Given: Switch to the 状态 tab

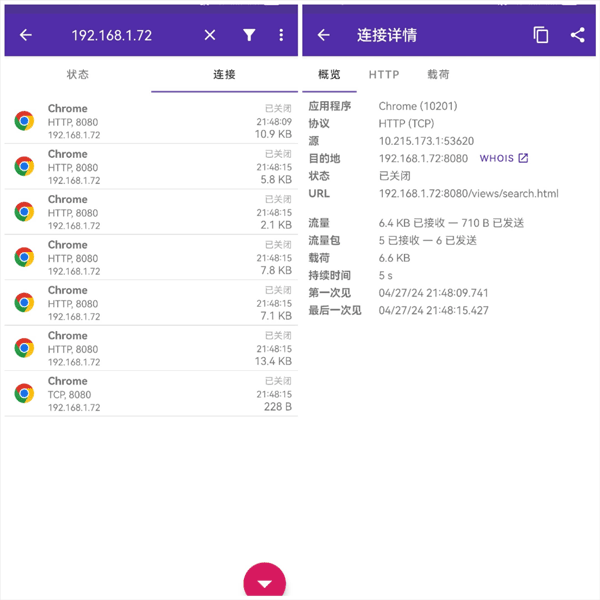Looking at the screenshot, I should tap(78, 75).
